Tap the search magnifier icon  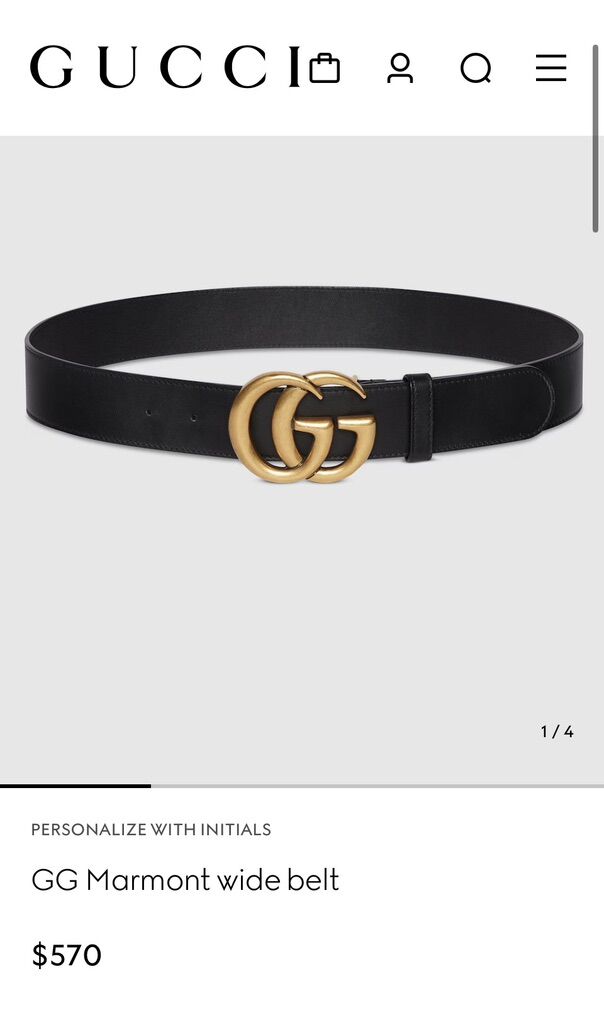click(x=476, y=68)
